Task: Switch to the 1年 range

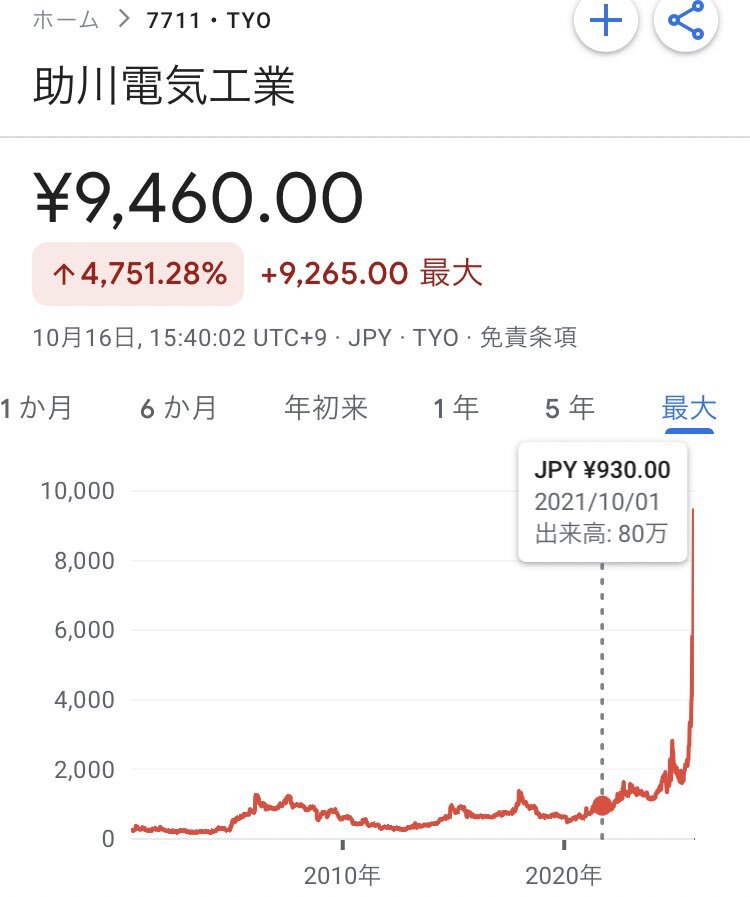Action: 456,408
